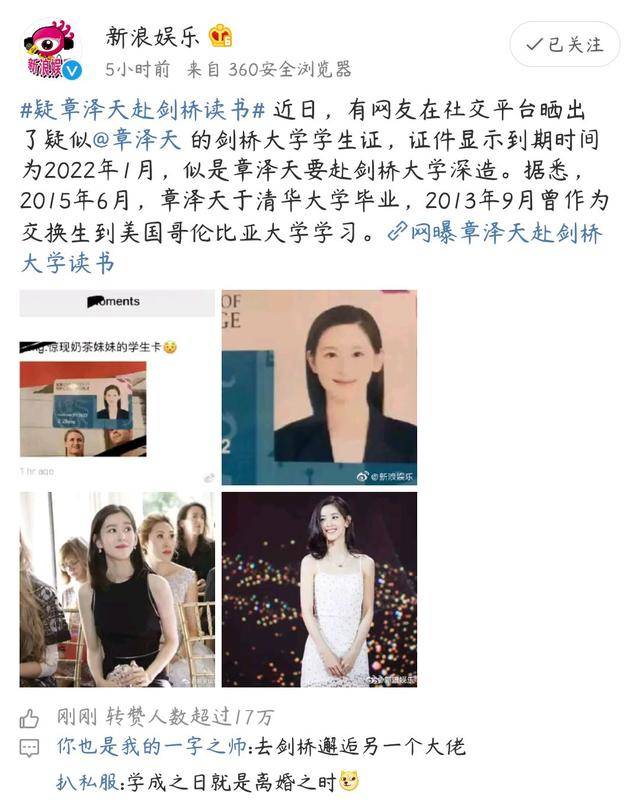640x803 pixels.
Task: View the white dress photo
Action: click(319, 589)
